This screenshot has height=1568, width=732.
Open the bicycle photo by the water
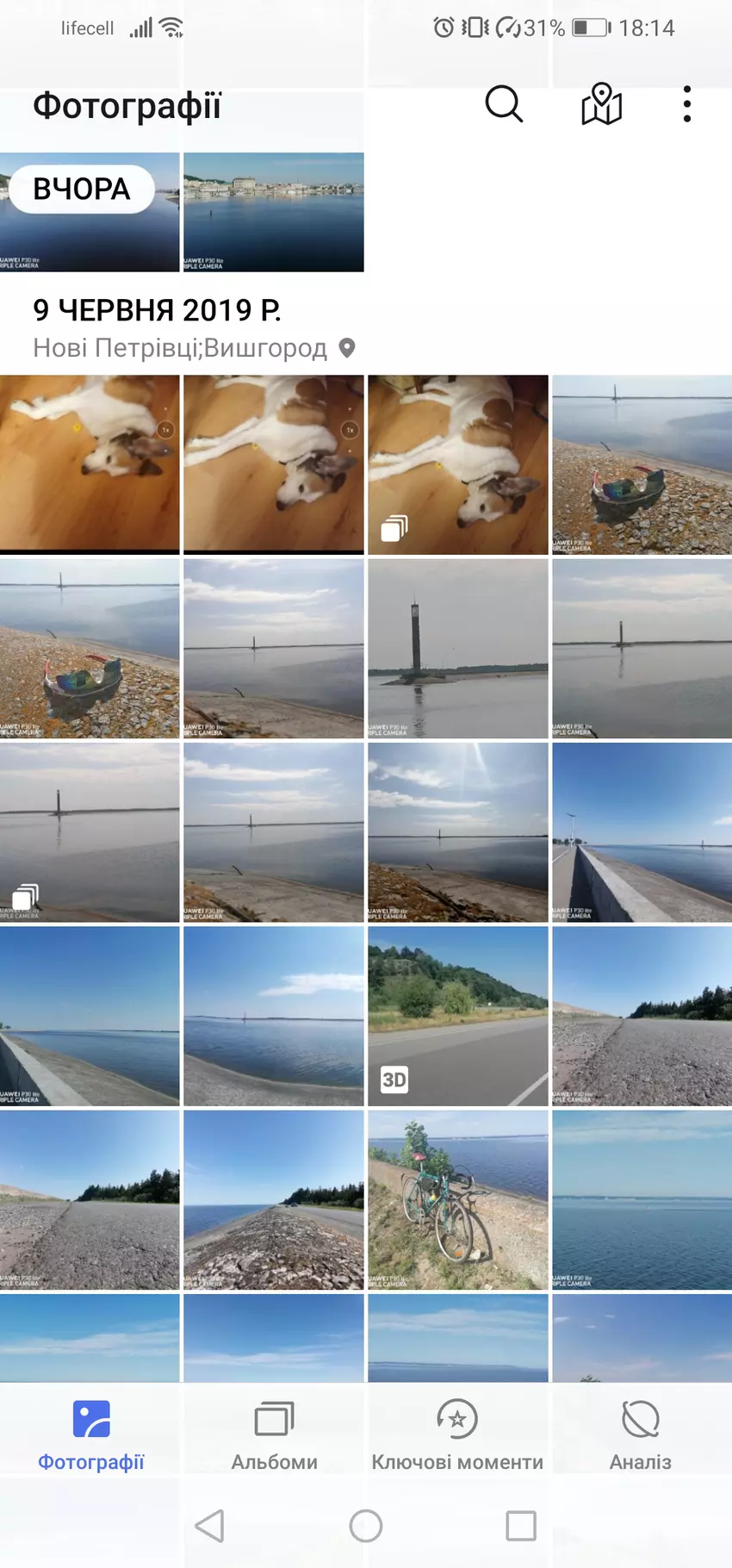tap(457, 1199)
